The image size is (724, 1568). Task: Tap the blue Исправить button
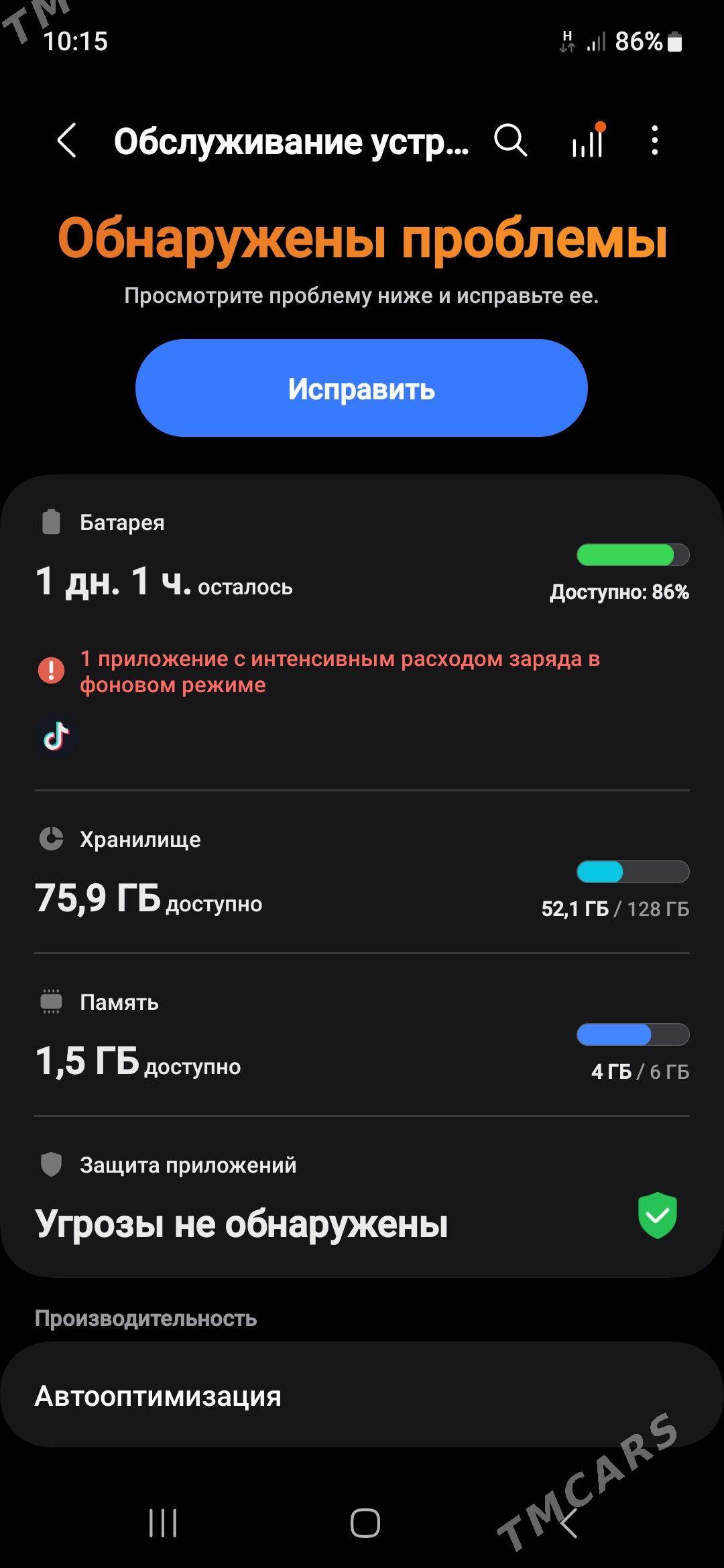[x=361, y=388]
